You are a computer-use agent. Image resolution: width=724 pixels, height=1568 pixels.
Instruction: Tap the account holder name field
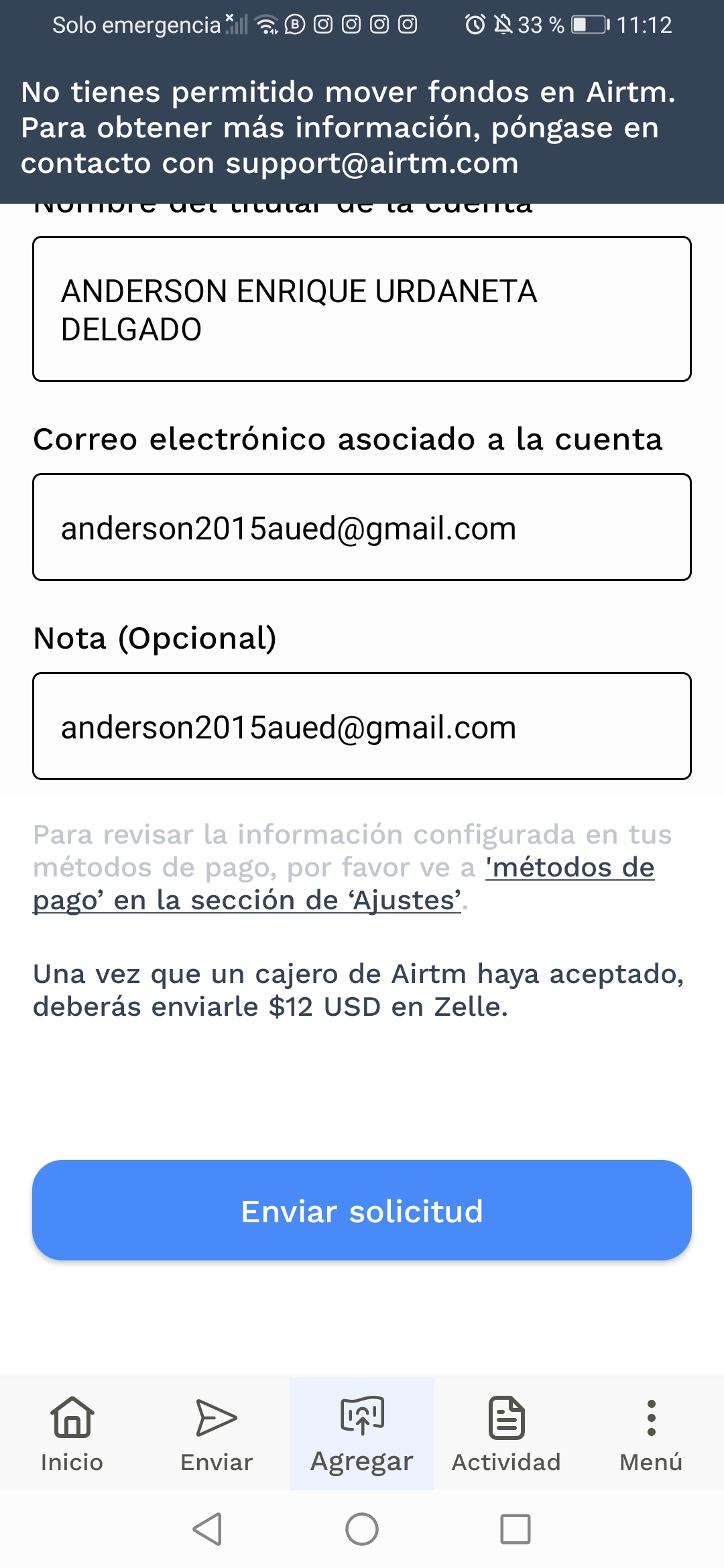[362, 309]
